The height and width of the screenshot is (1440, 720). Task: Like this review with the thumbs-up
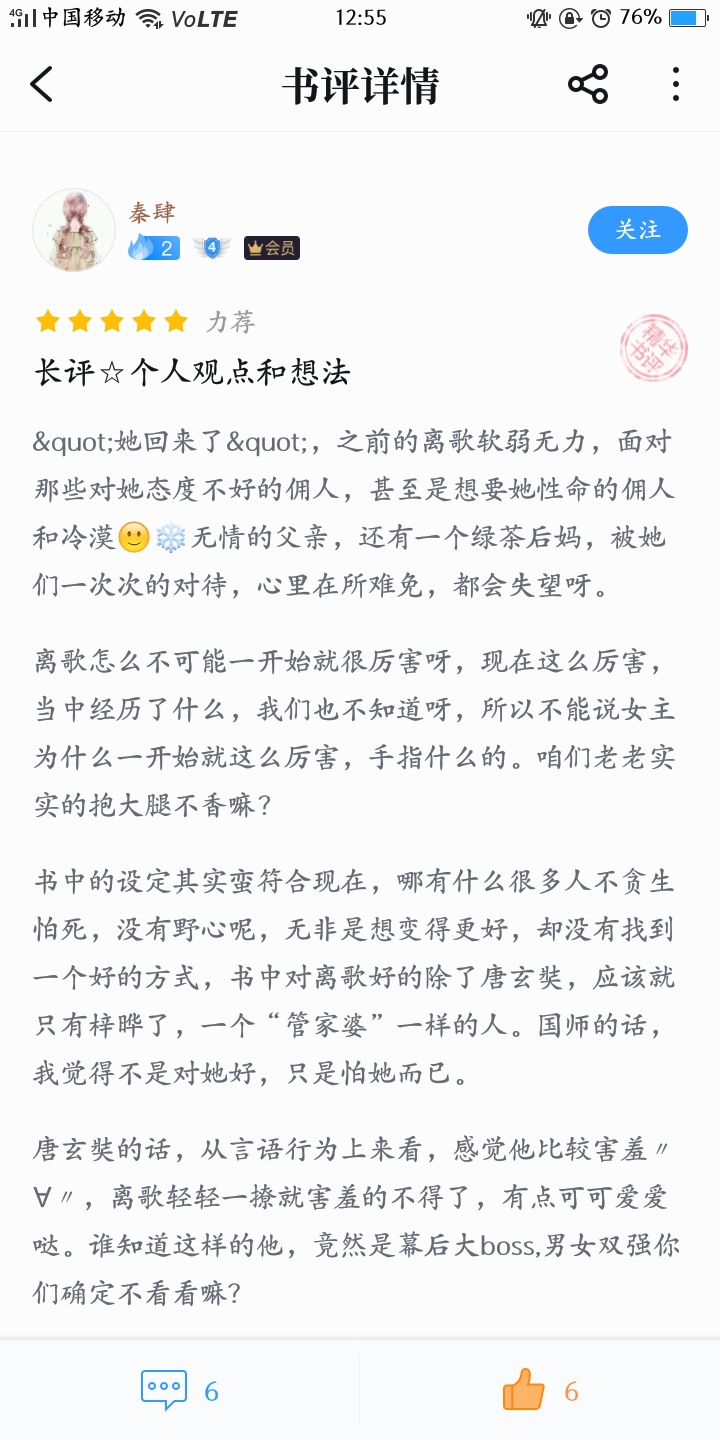pyautogui.click(x=540, y=1391)
